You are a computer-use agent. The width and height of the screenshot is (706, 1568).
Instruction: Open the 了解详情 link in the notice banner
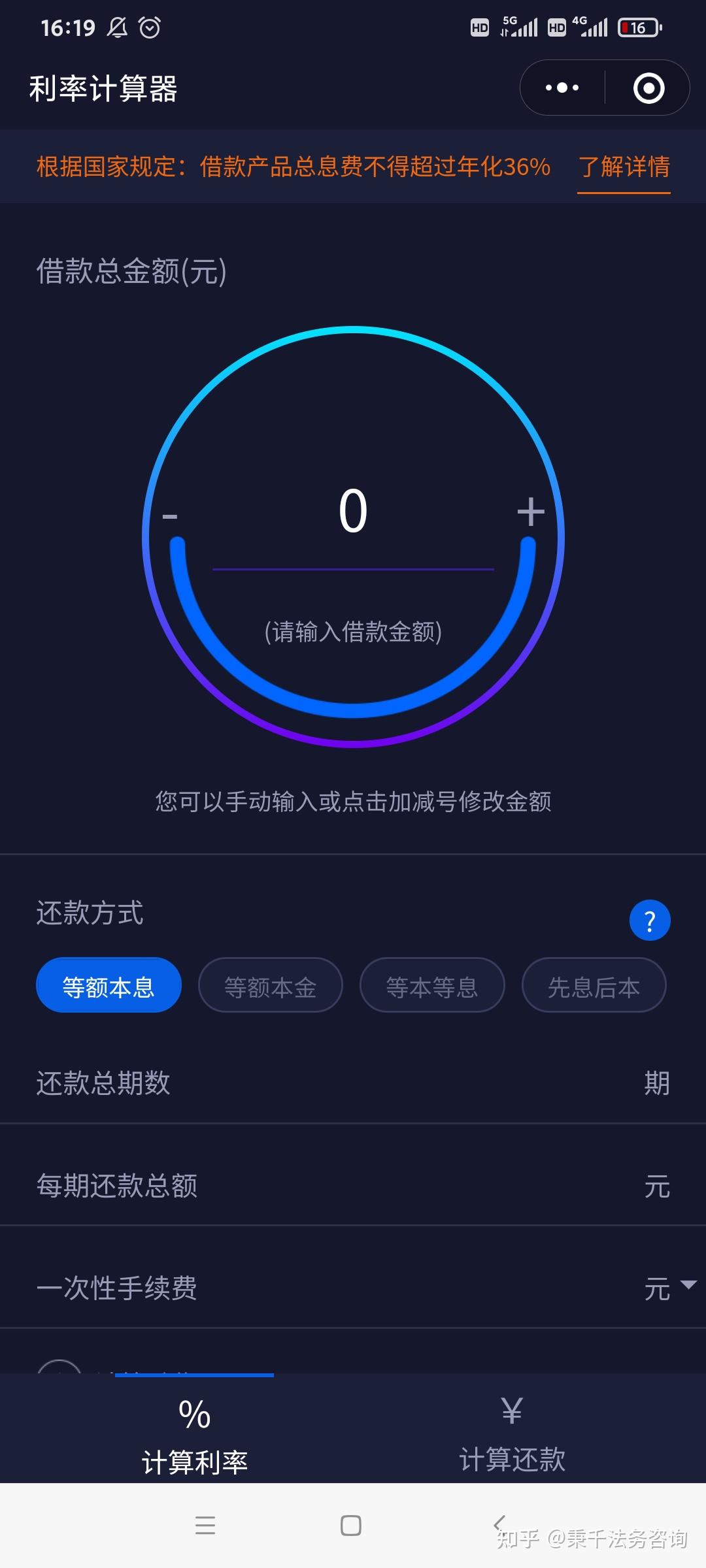[x=623, y=168]
